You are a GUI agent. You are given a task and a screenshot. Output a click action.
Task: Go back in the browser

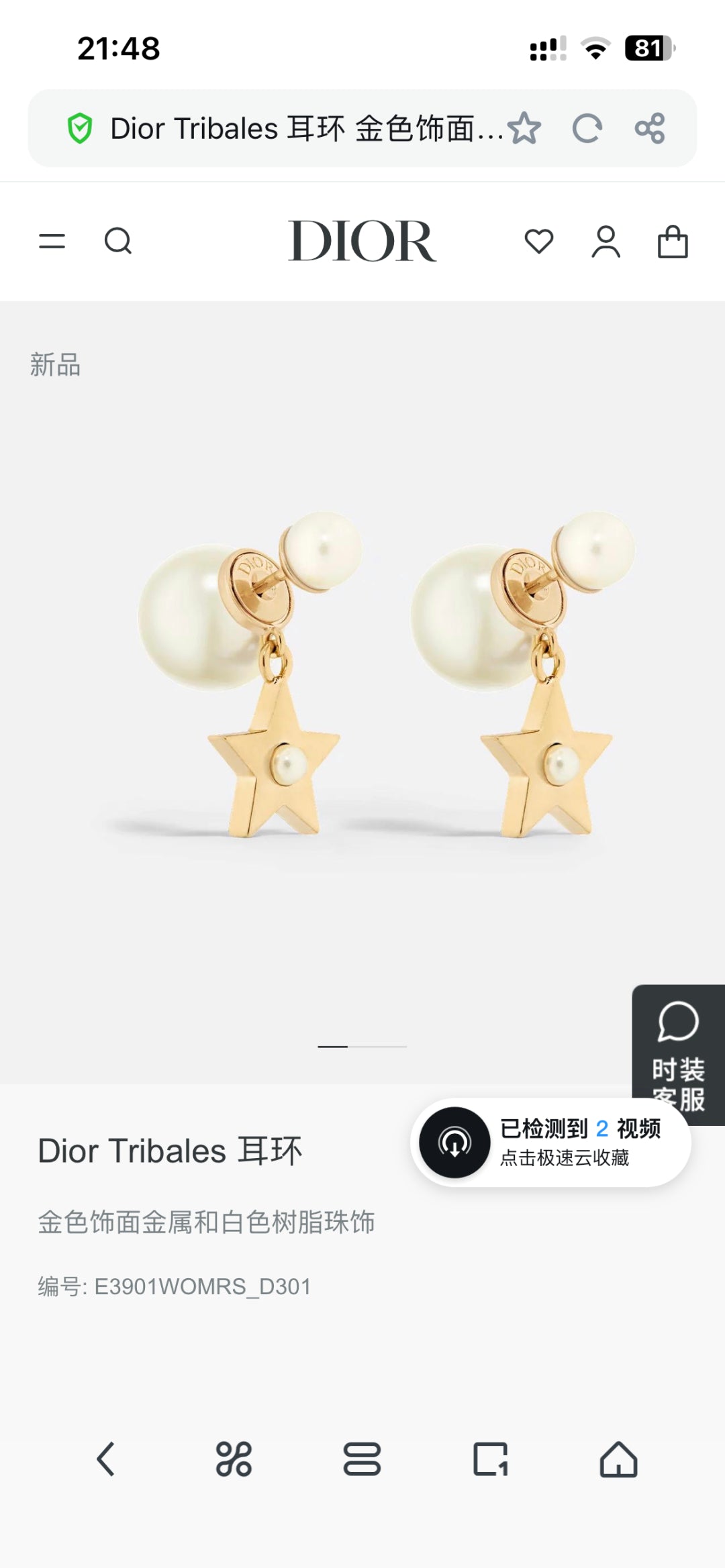point(106,1459)
